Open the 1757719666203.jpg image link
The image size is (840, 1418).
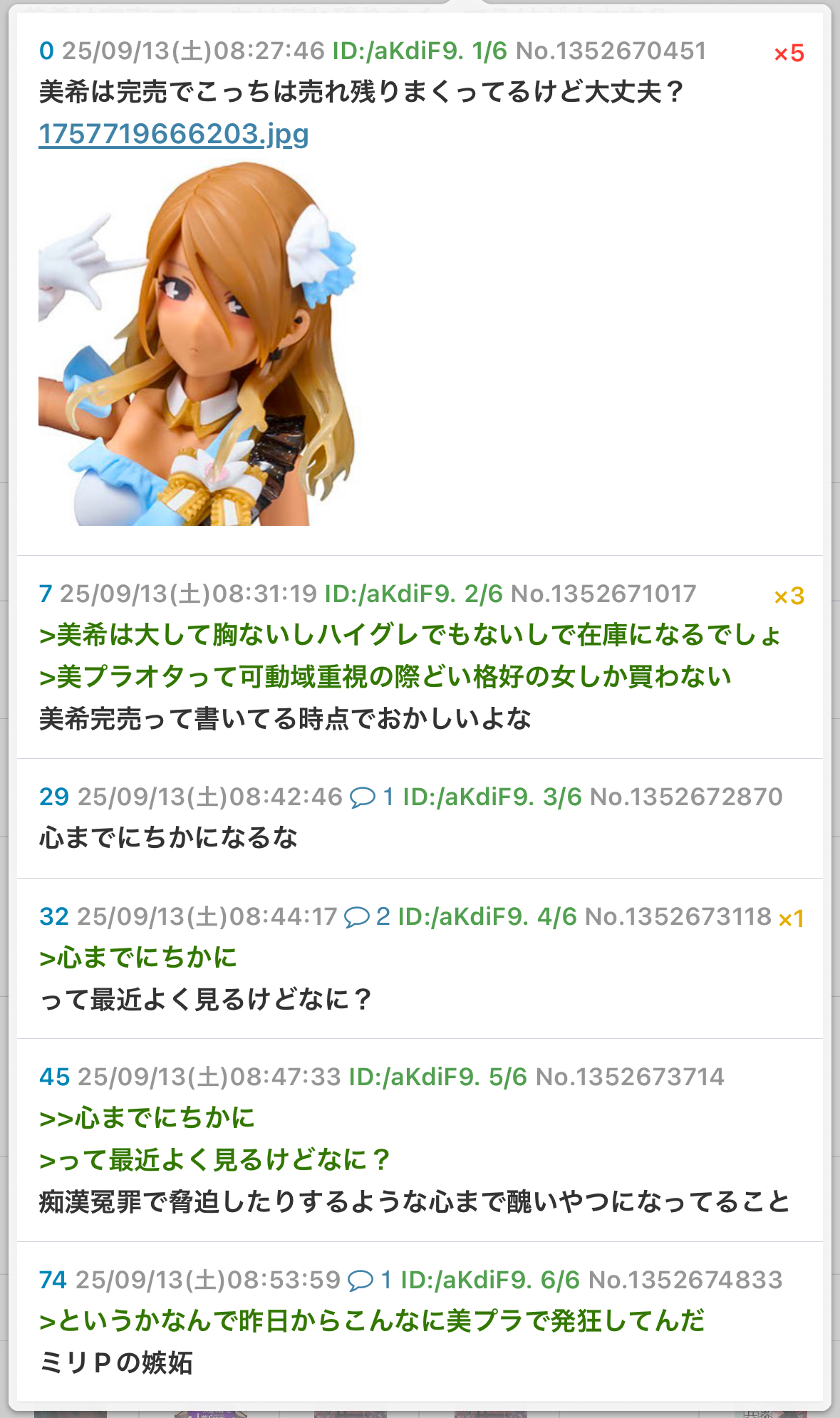(x=173, y=134)
